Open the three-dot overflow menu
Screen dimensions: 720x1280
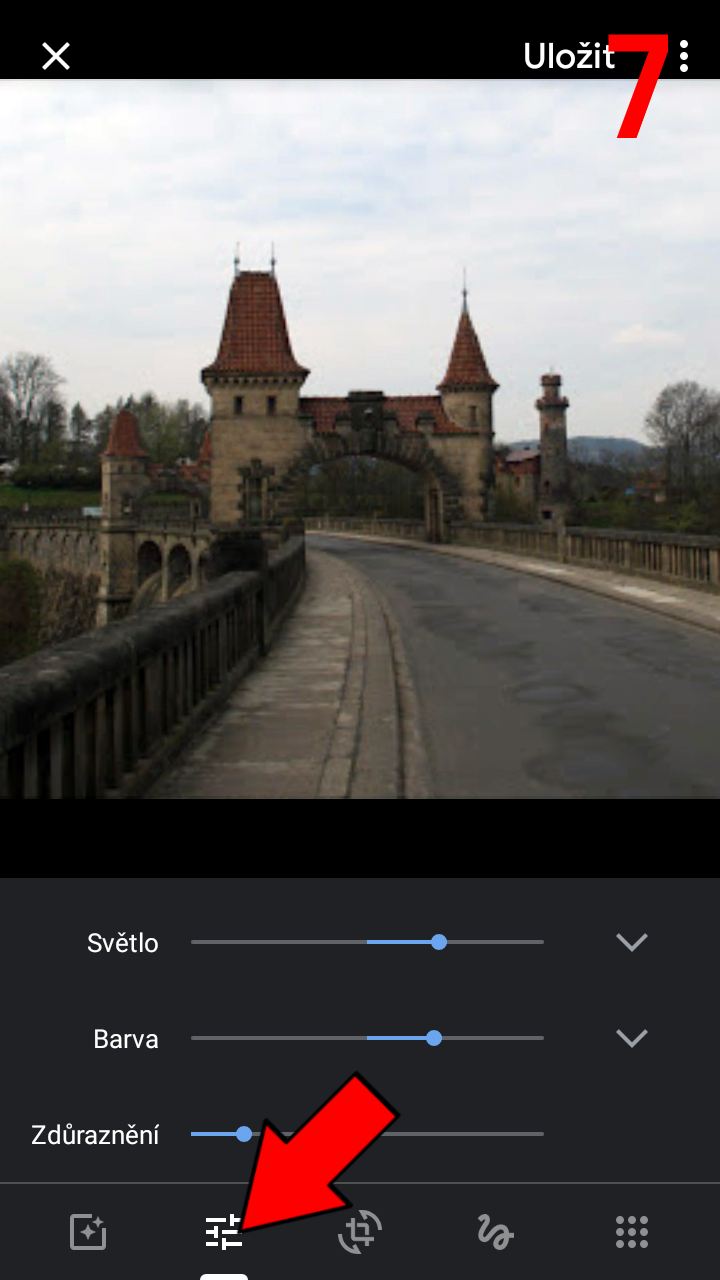coord(684,56)
